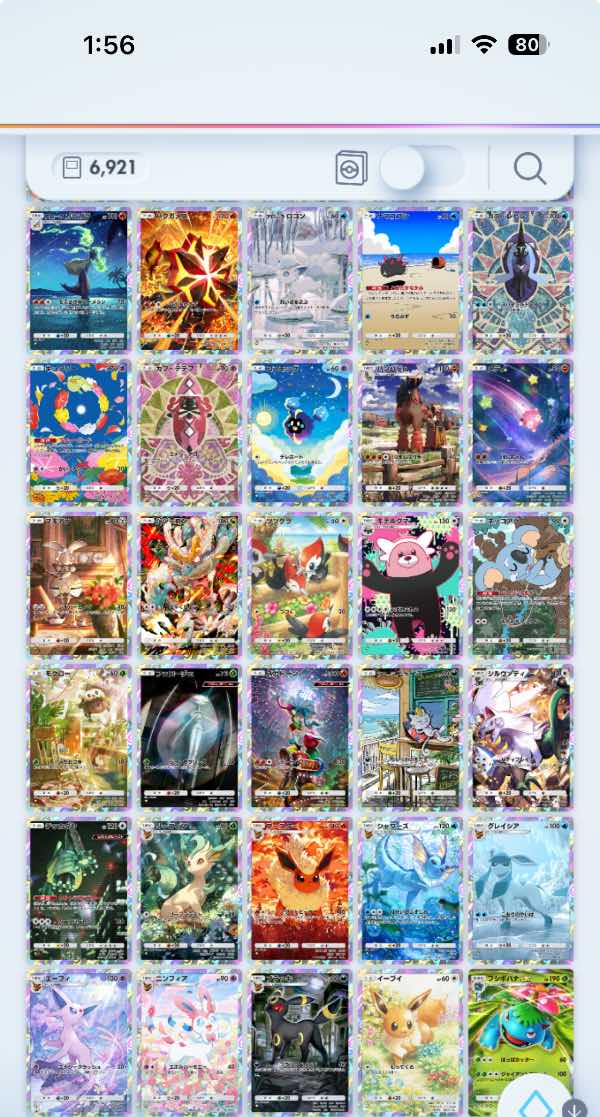Open the Mudsdale ranch card

click(x=411, y=432)
